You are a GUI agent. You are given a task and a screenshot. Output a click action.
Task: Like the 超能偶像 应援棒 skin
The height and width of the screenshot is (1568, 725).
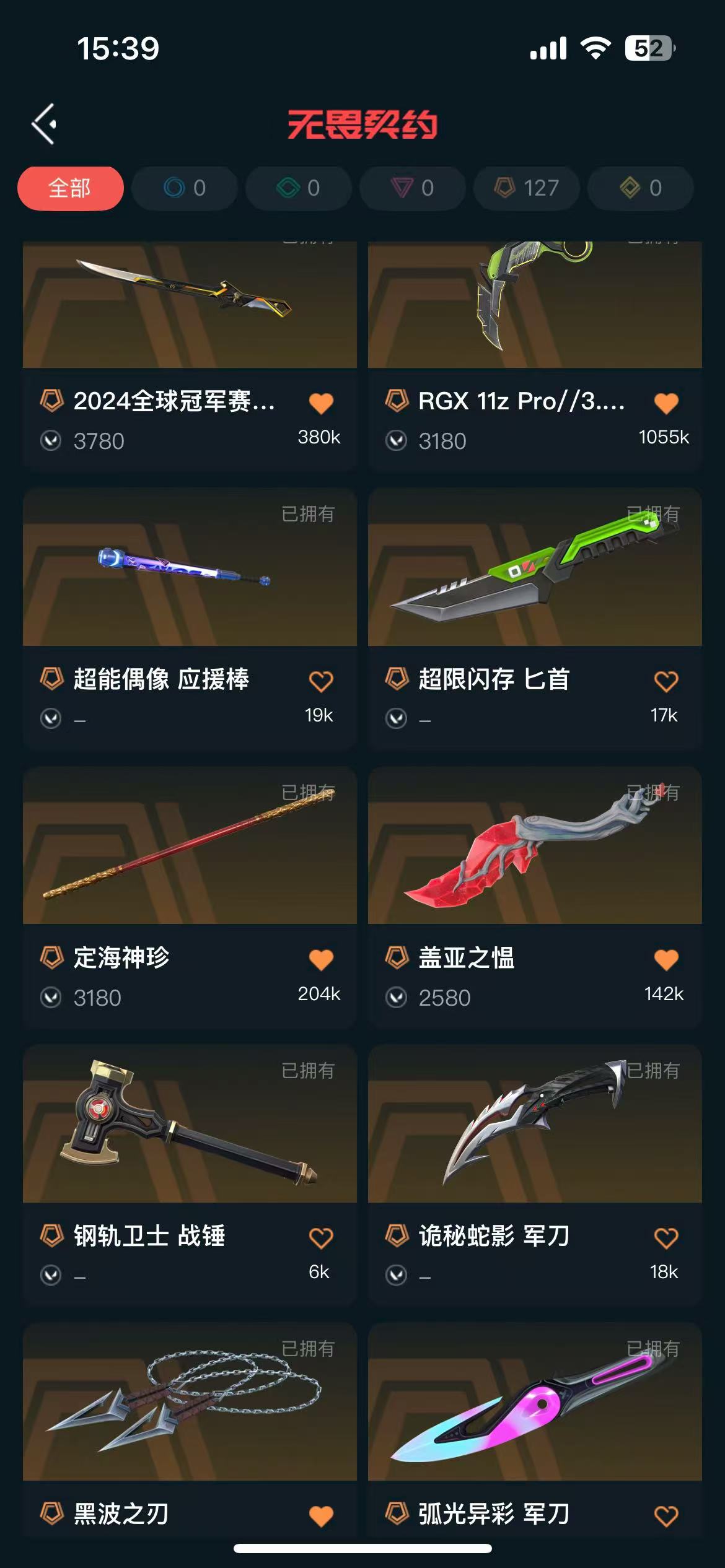321,681
